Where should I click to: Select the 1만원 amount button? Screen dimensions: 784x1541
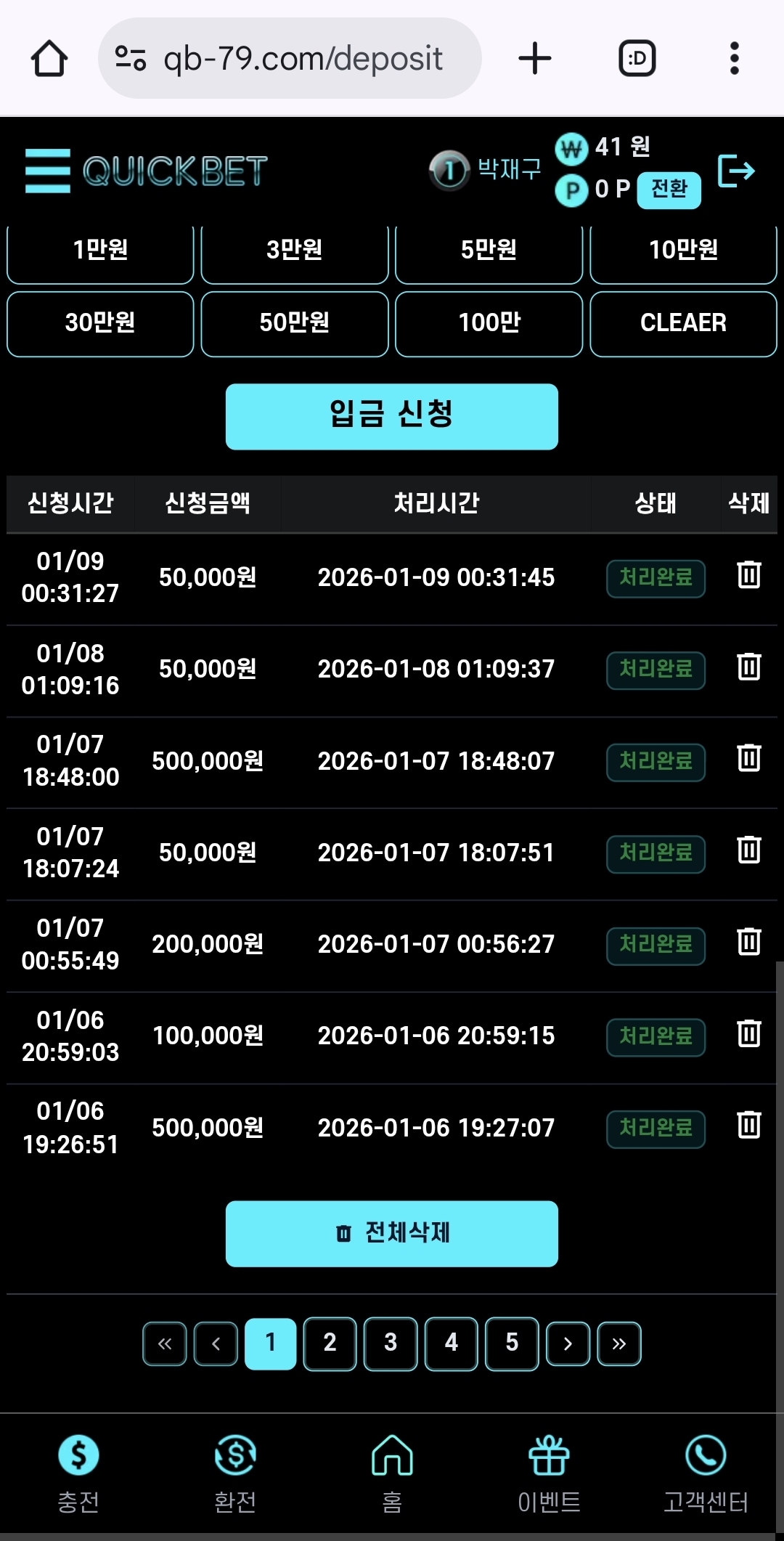tap(100, 251)
